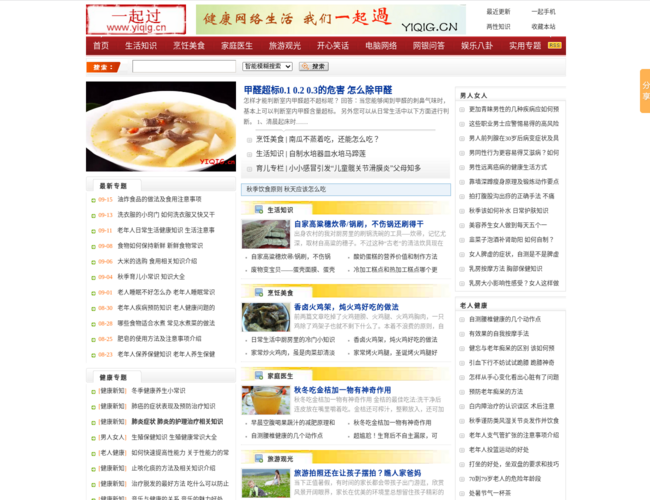Open the 电脑网络 nav tab
Screen dimensions: 650x500
(381, 45)
